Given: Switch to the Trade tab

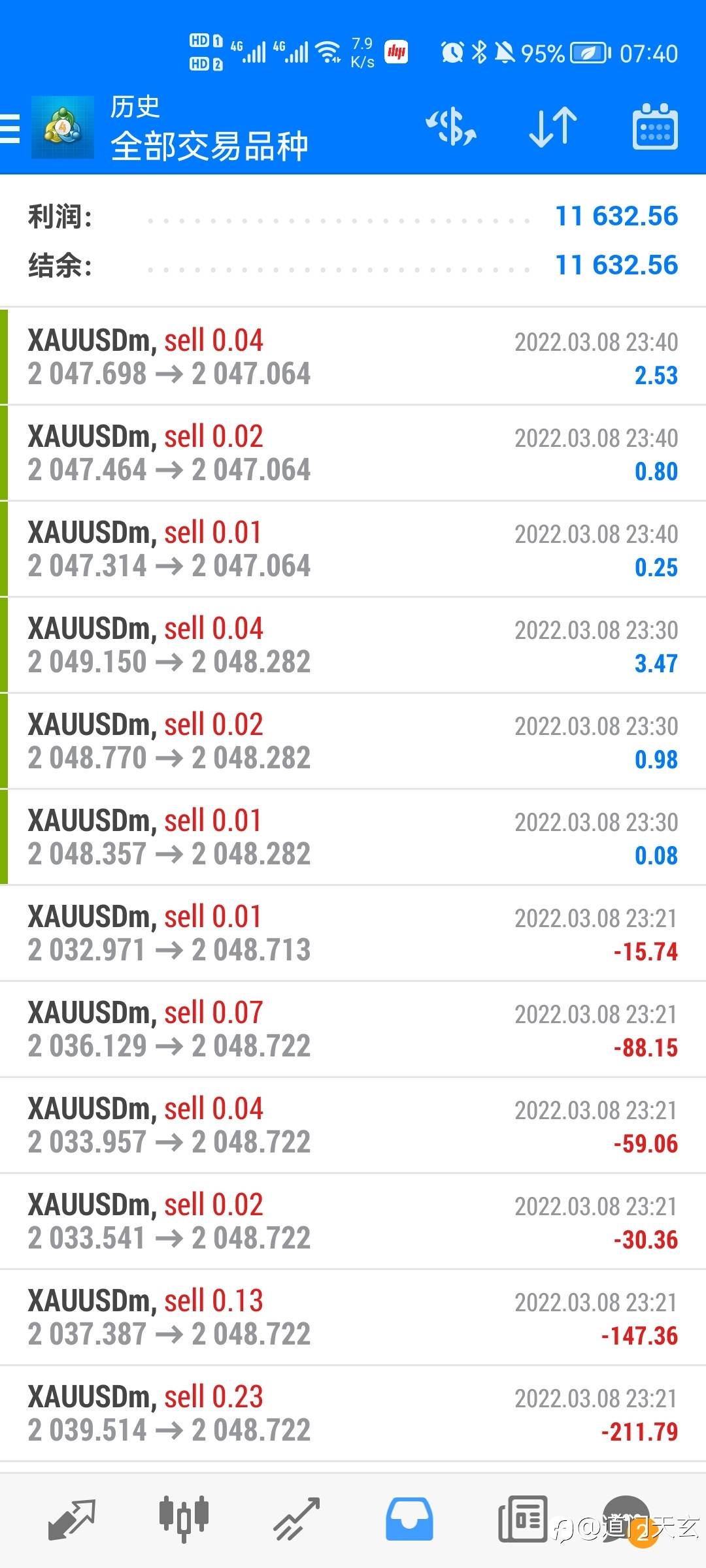Looking at the screenshot, I should point(296,1519).
